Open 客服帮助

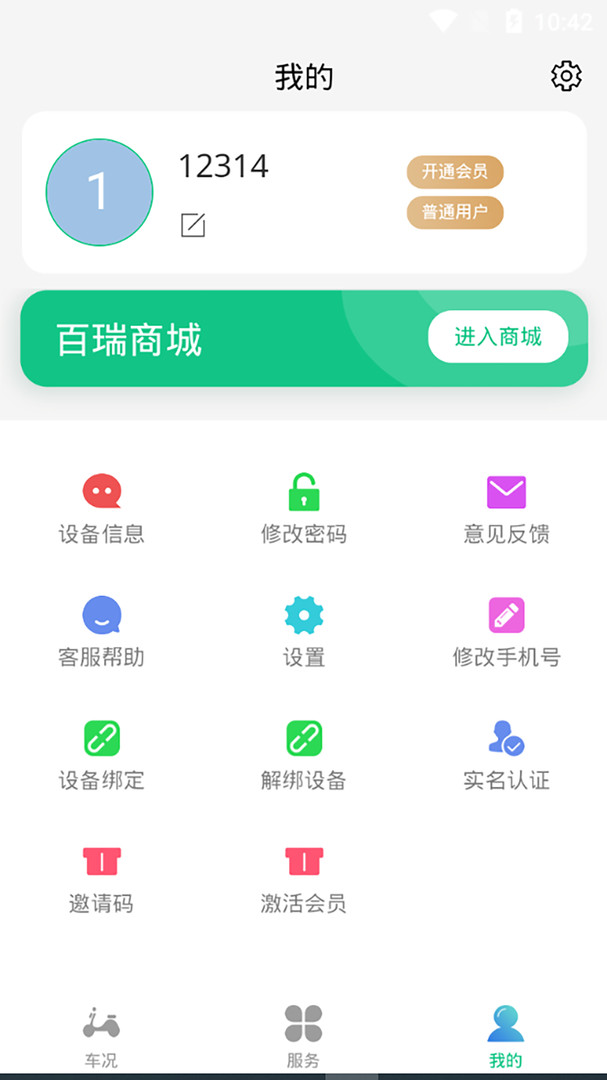click(101, 632)
